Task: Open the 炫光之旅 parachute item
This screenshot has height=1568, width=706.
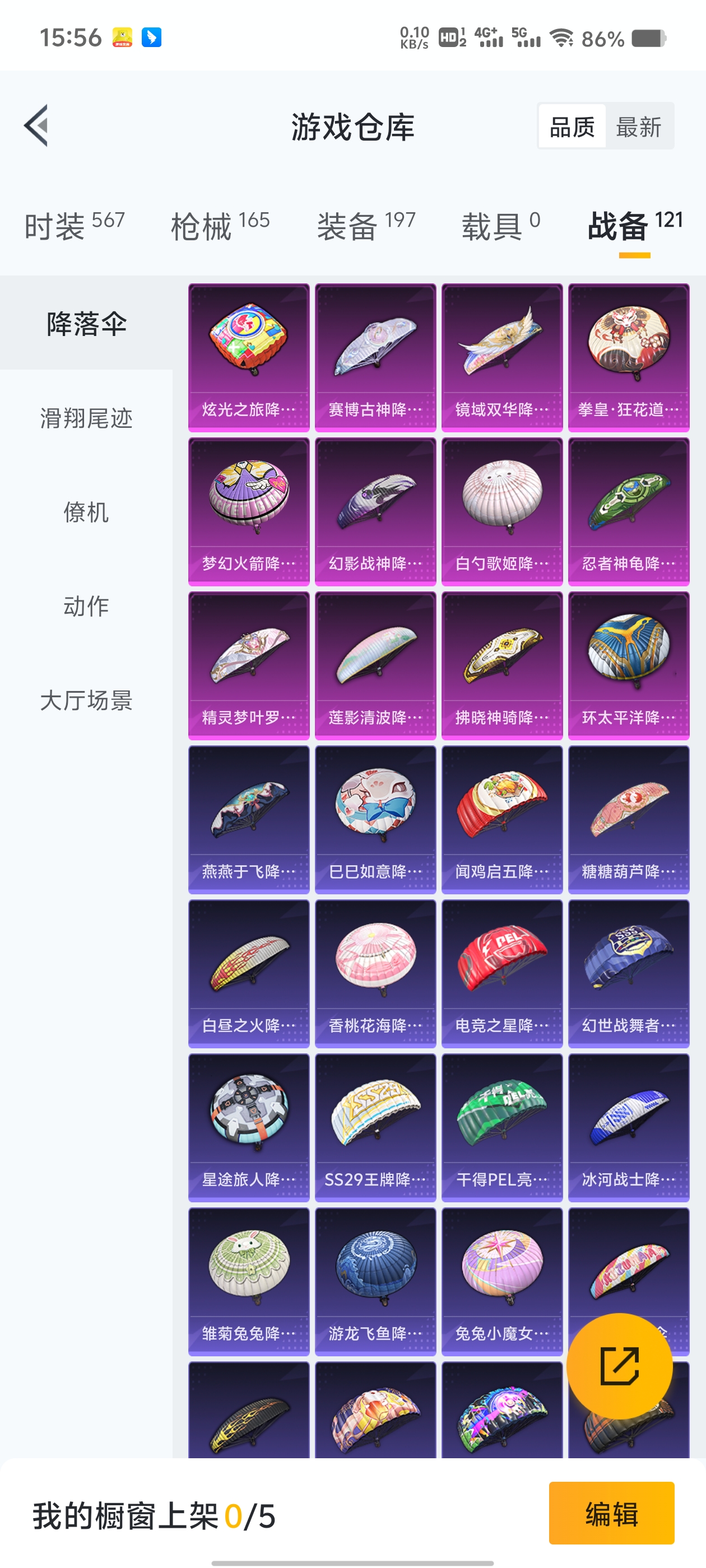Action: [249, 357]
